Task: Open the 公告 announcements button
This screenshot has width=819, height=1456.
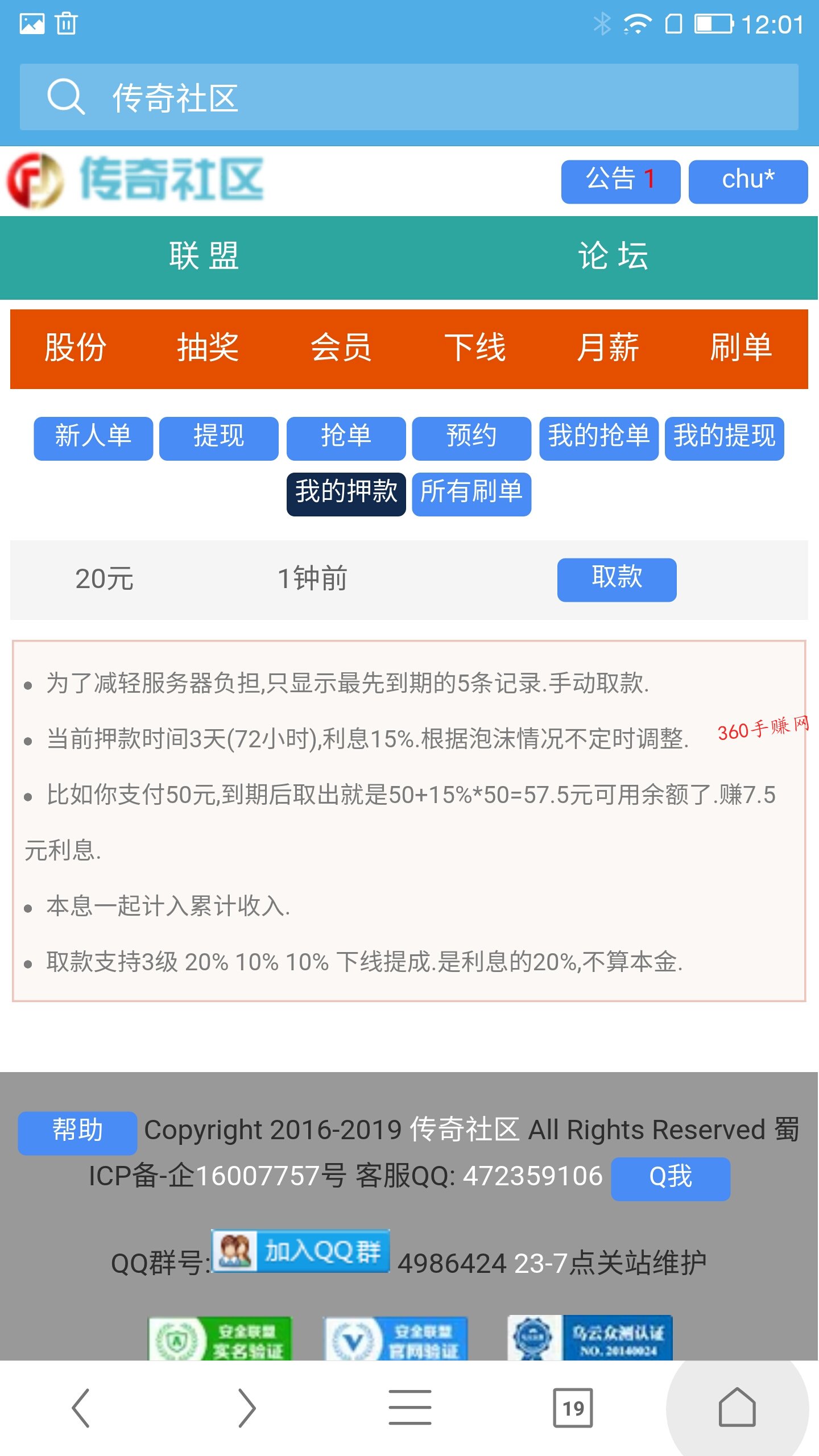Action: (621, 181)
